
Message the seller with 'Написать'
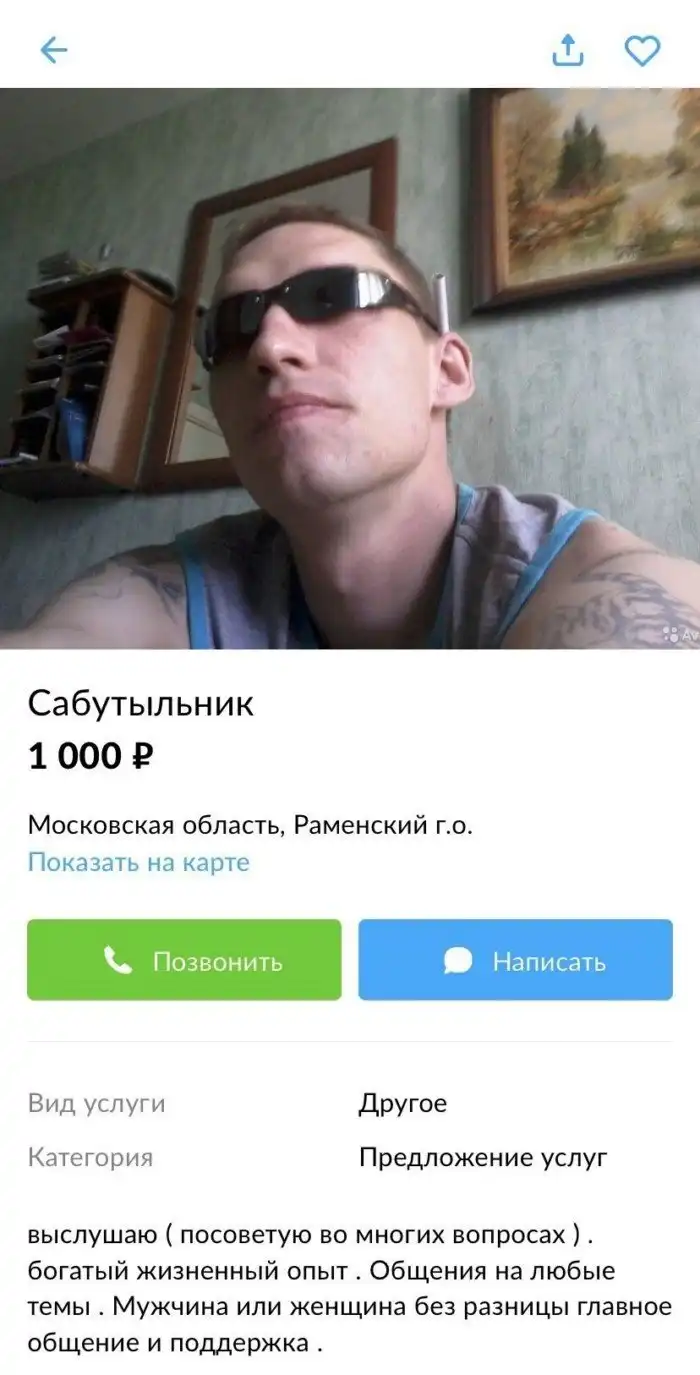tap(515, 960)
